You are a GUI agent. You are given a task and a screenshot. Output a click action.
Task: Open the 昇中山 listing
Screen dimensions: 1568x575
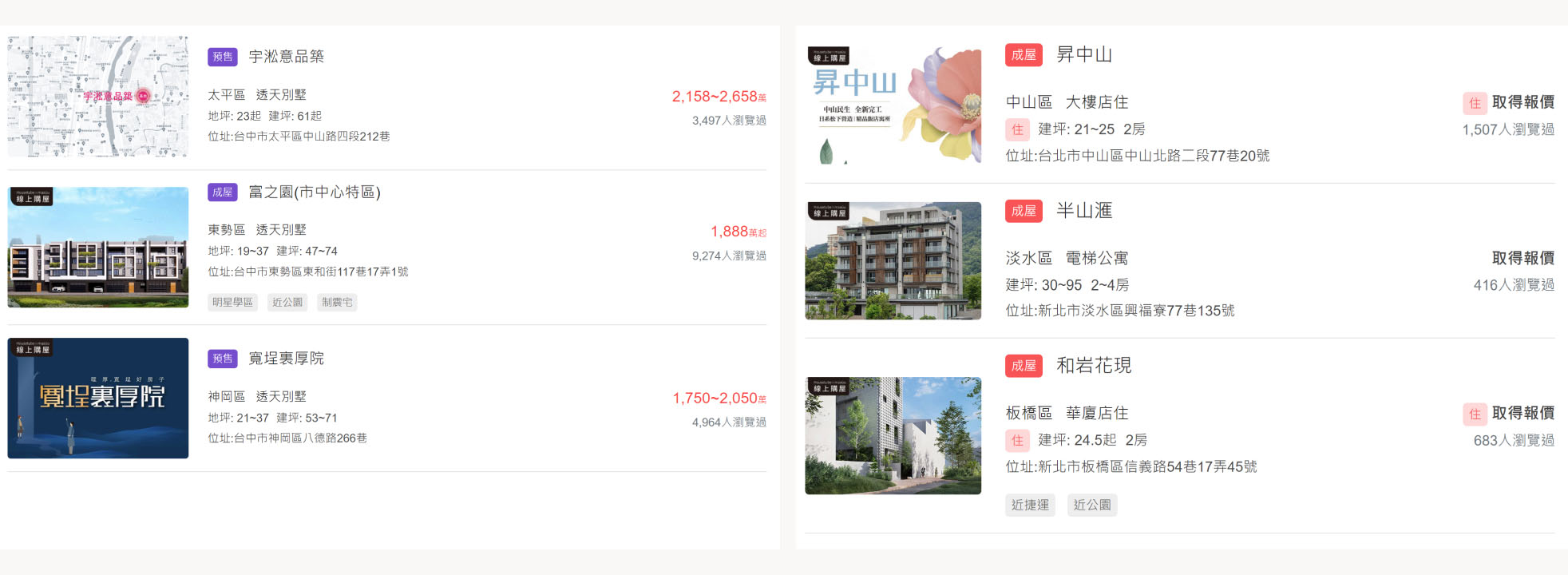pos(1083,54)
